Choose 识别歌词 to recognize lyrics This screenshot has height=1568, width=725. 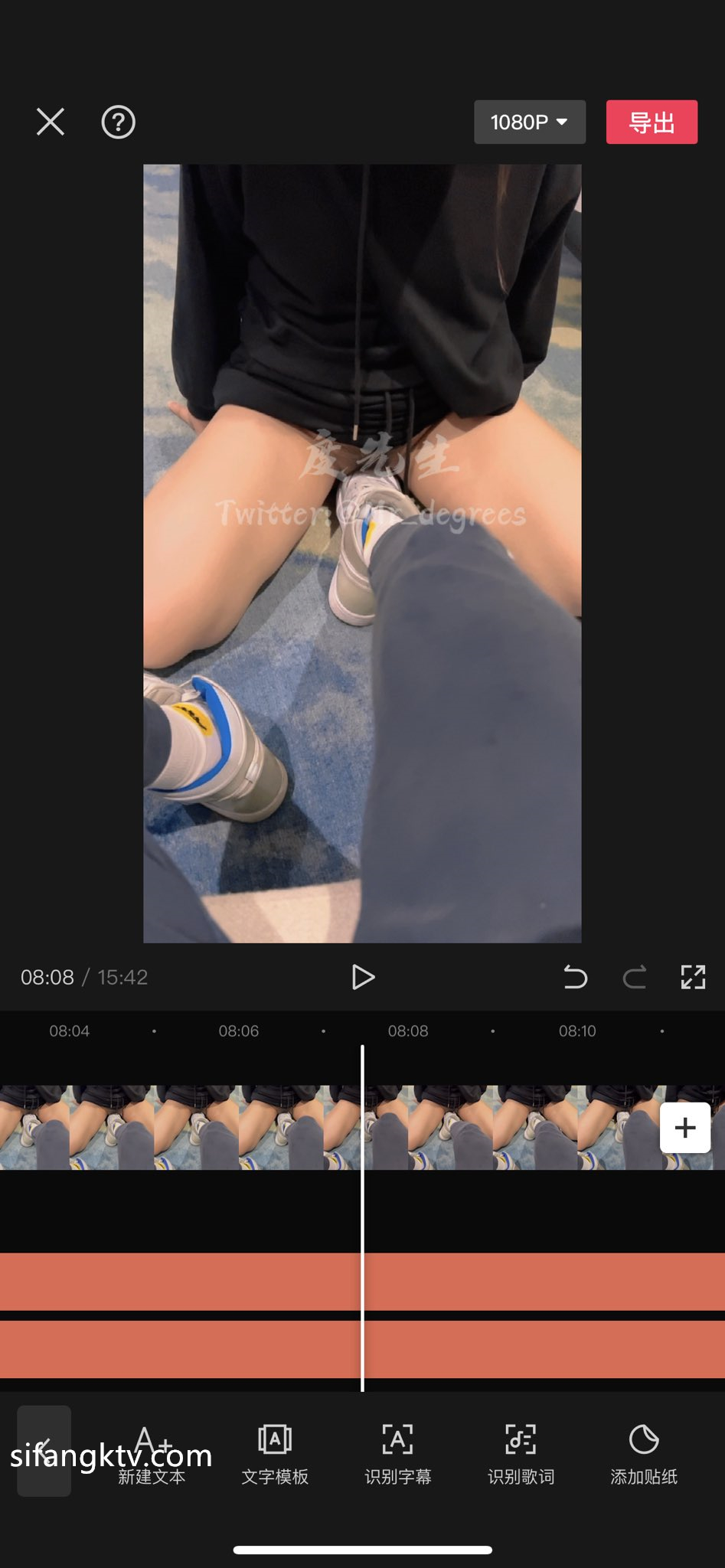coord(521,1455)
